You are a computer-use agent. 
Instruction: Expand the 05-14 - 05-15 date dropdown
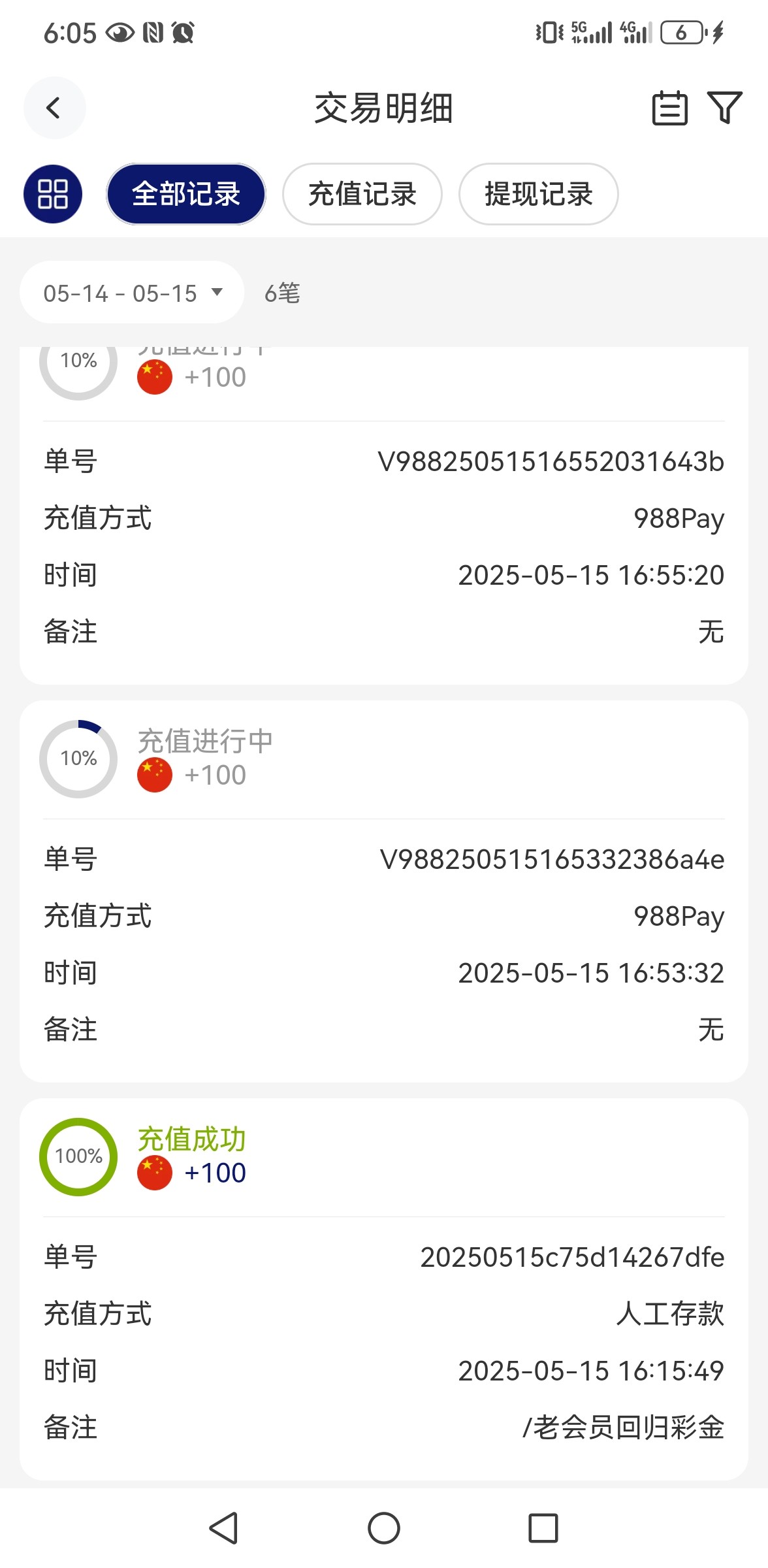coord(133,293)
